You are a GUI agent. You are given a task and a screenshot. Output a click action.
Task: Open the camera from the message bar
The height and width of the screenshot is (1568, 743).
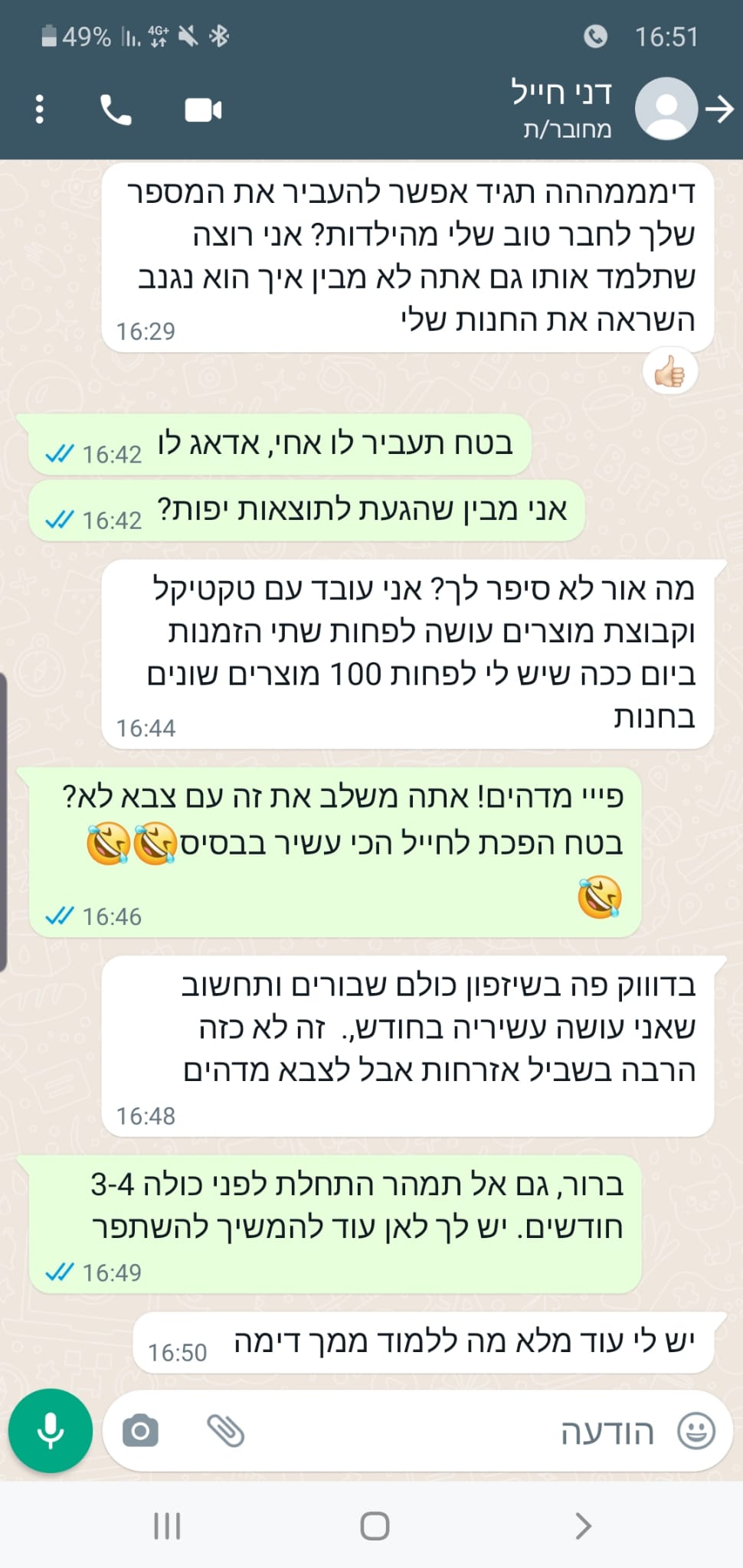click(x=140, y=1430)
